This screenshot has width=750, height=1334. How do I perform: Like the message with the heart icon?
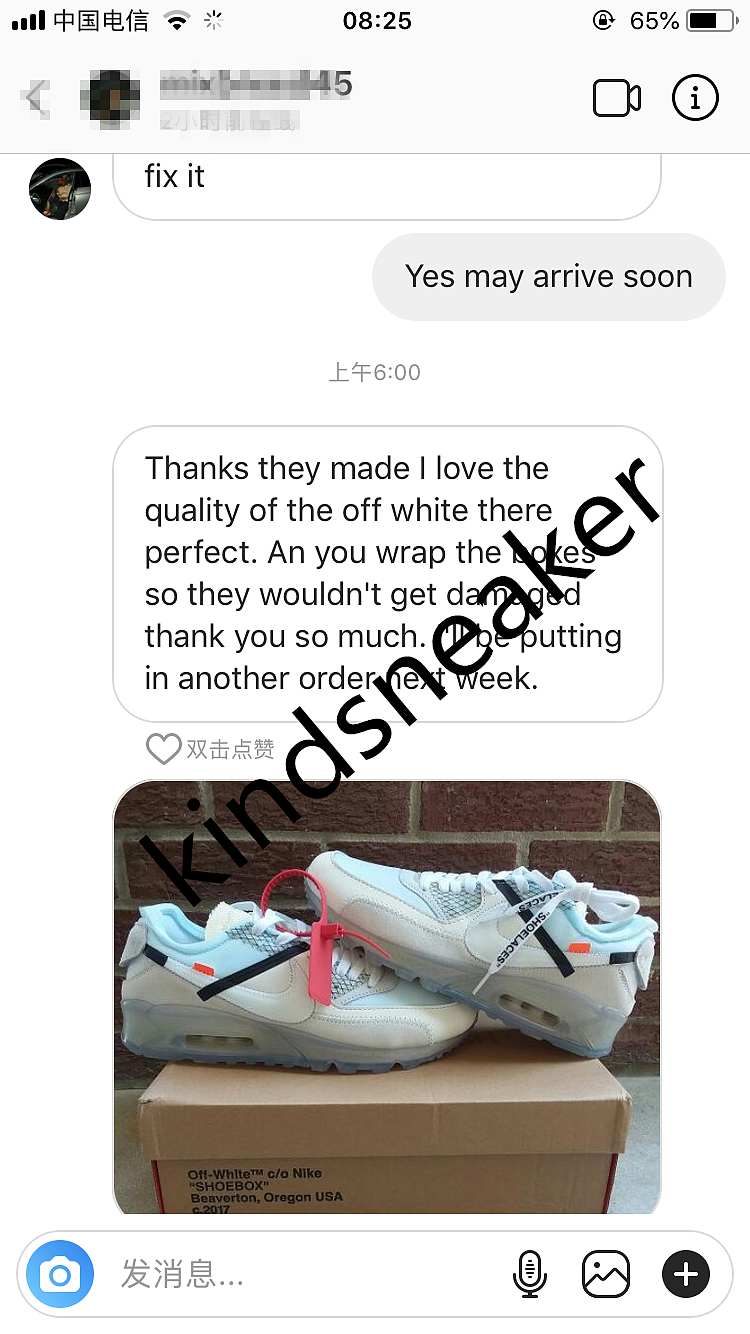[163, 748]
